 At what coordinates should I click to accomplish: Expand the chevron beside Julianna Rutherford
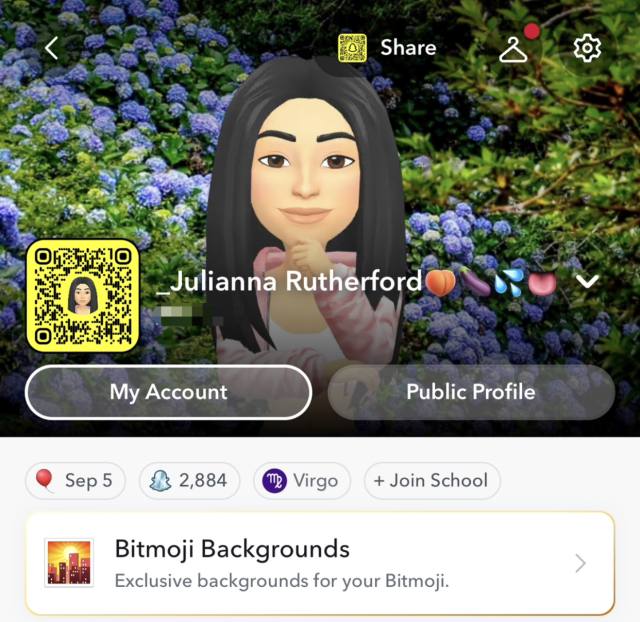588,282
